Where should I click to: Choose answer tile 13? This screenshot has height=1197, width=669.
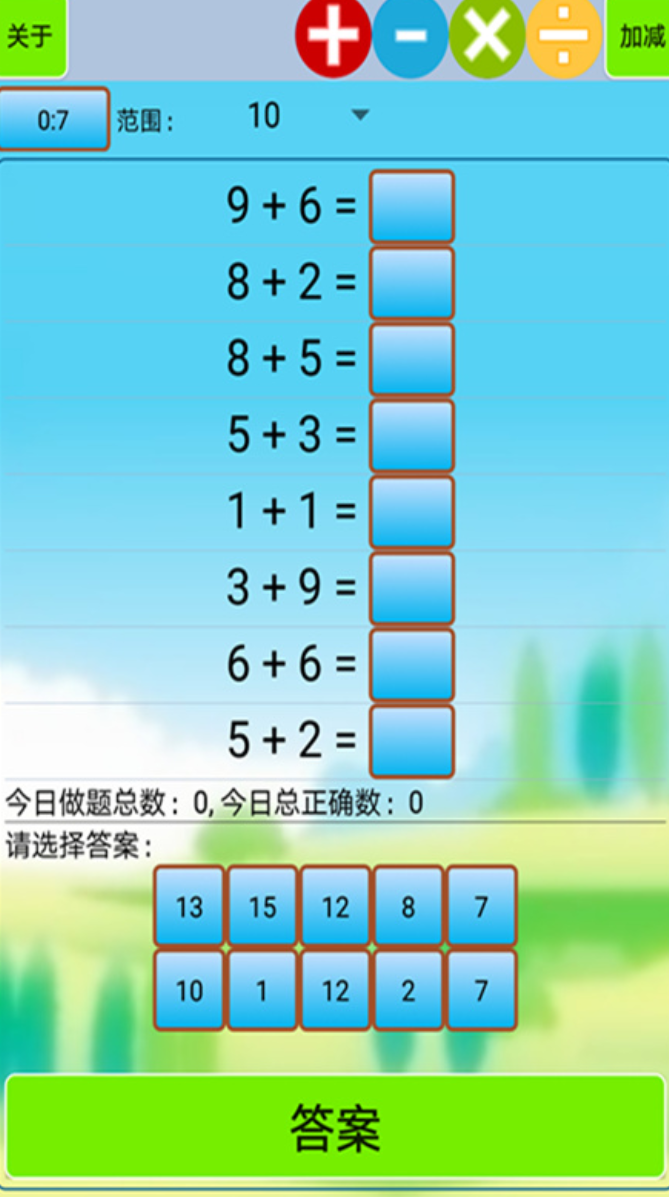[189, 907]
